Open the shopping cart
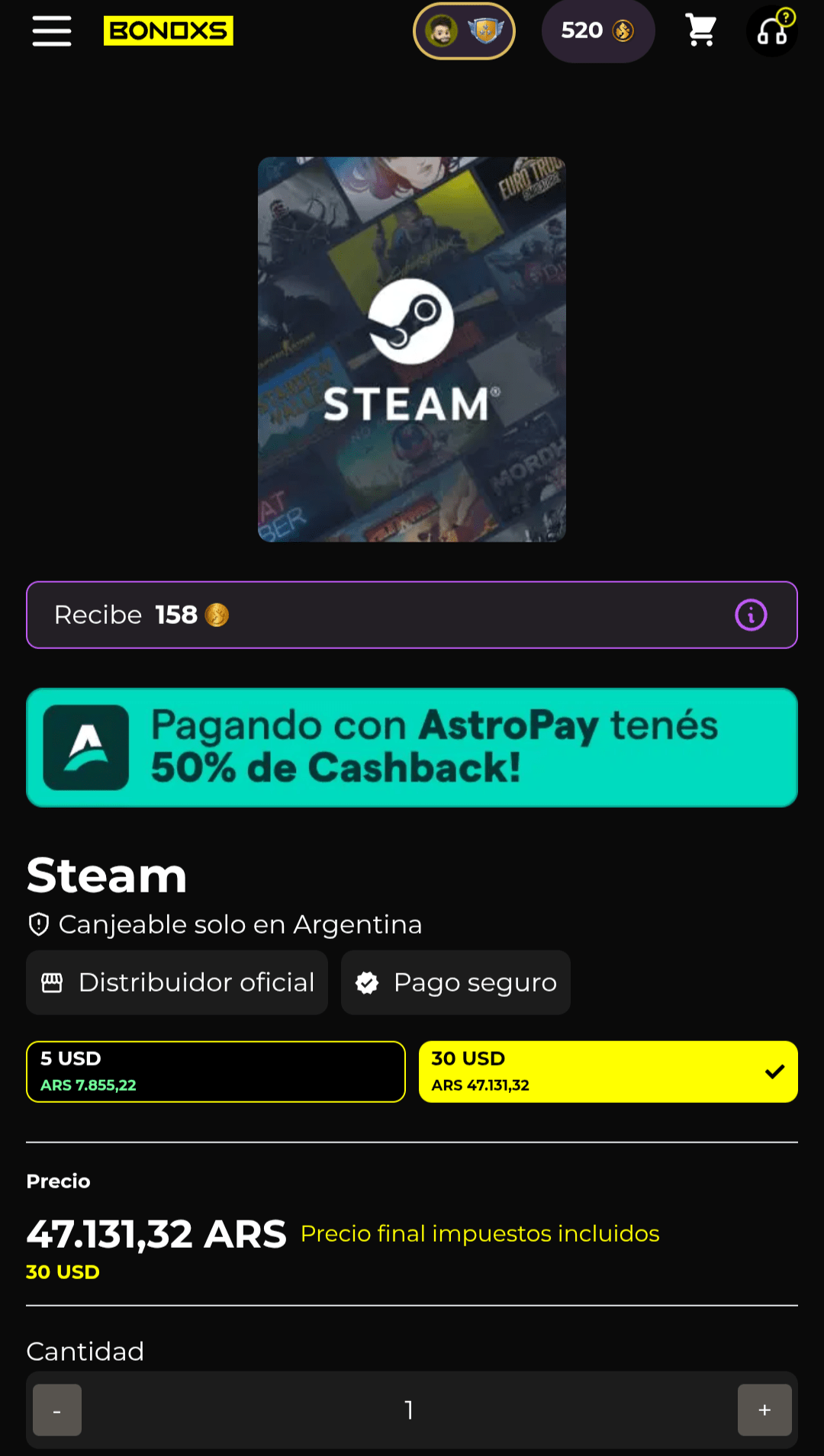 (x=700, y=31)
